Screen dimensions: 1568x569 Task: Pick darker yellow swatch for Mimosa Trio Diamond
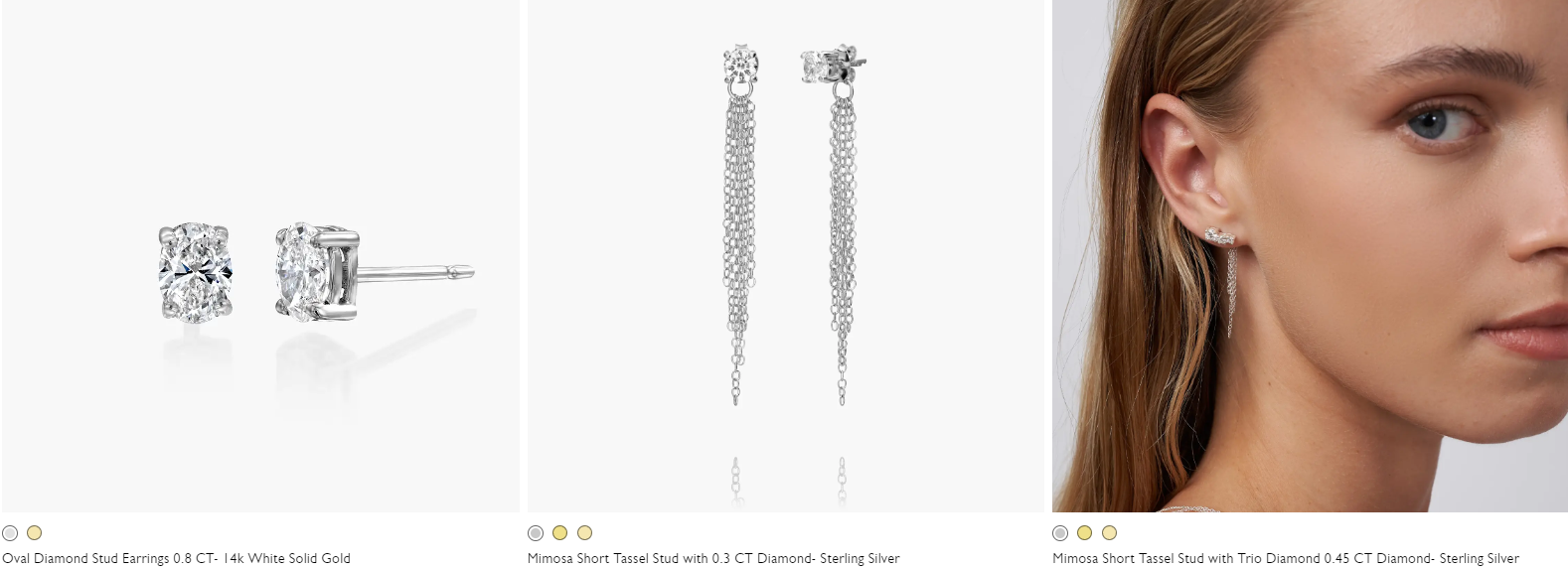[1085, 533]
